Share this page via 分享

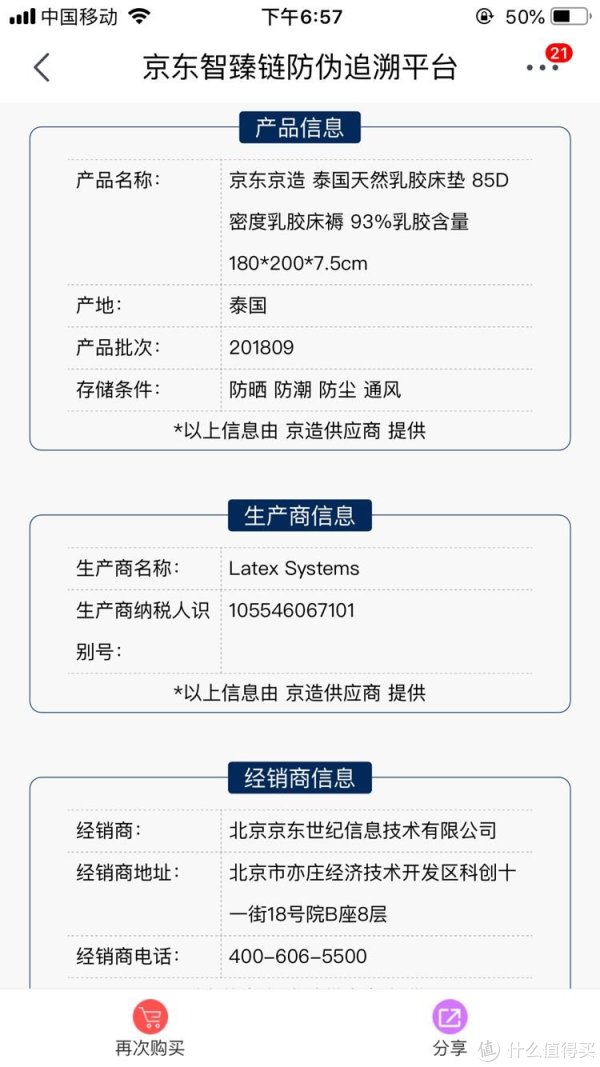click(450, 1028)
